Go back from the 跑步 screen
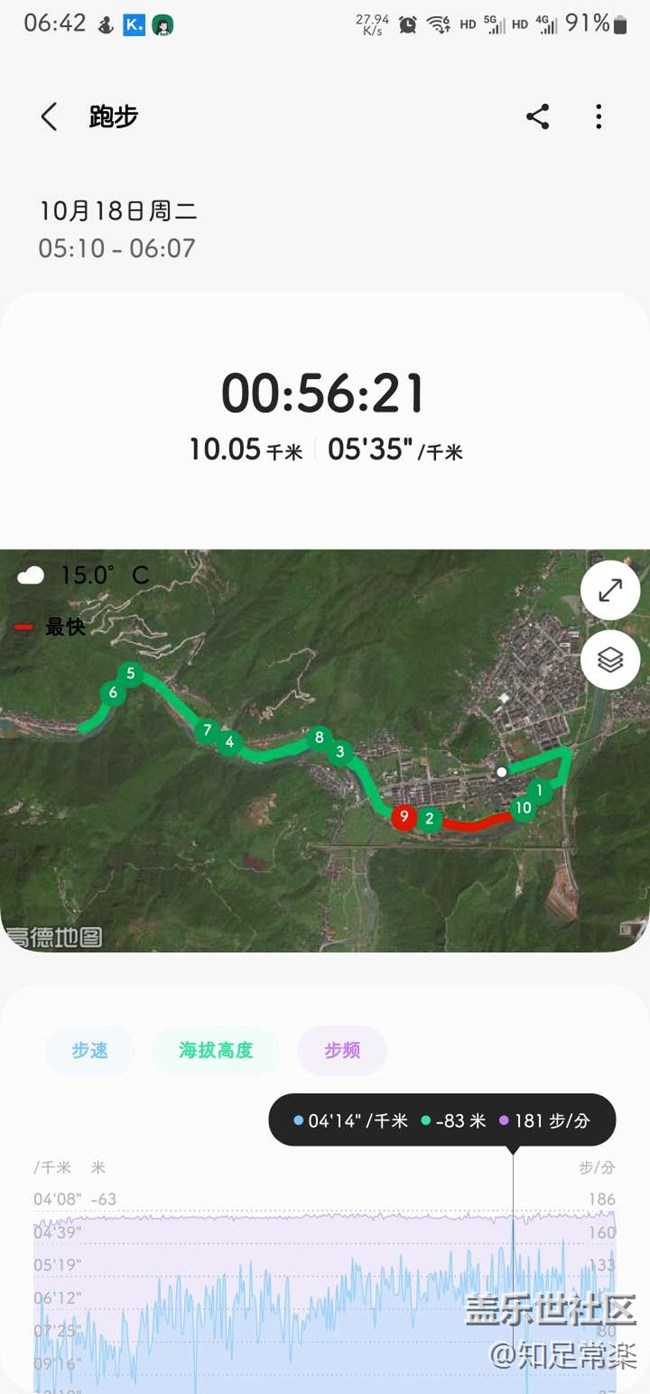The height and width of the screenshot is (1394, 650). click(49, 117)
